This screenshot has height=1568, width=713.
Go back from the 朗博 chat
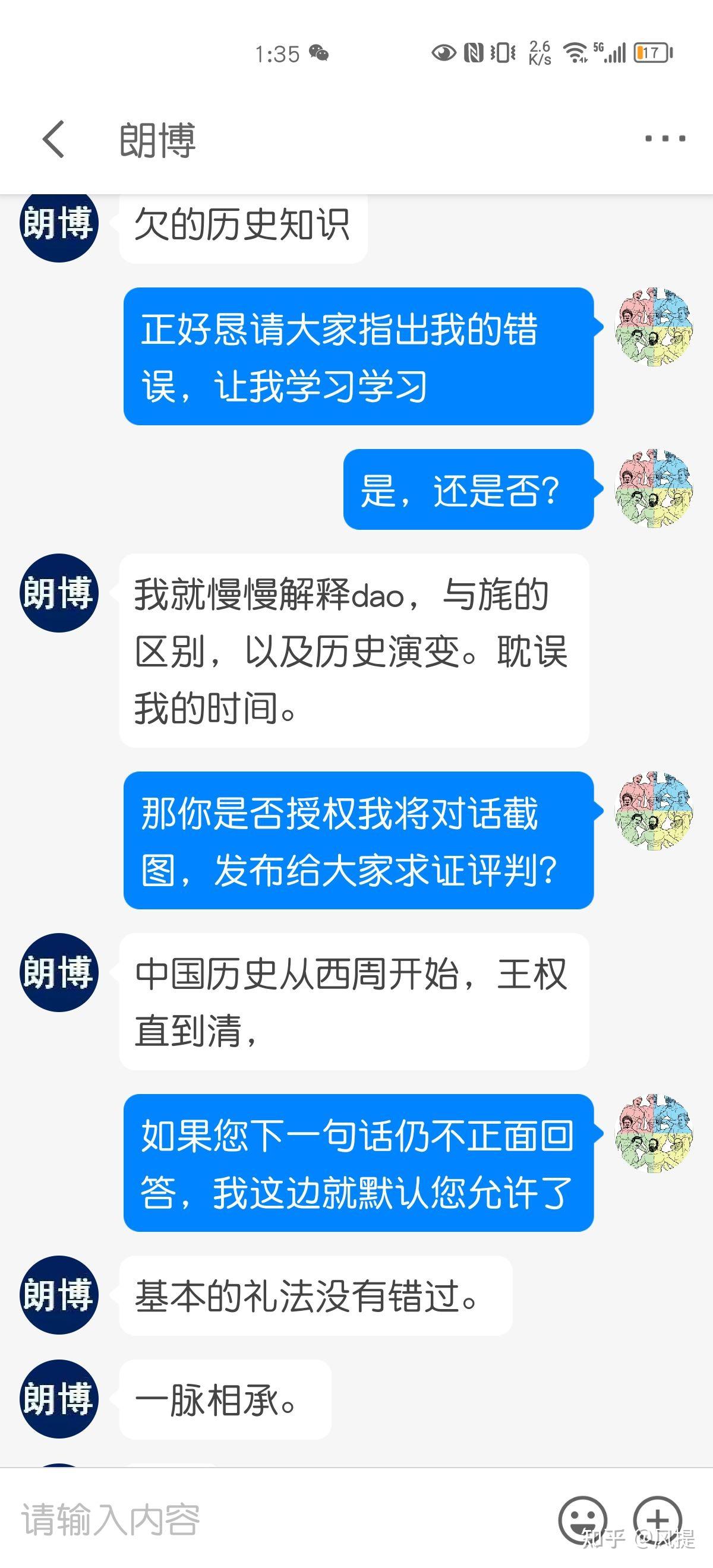[53, 139]
